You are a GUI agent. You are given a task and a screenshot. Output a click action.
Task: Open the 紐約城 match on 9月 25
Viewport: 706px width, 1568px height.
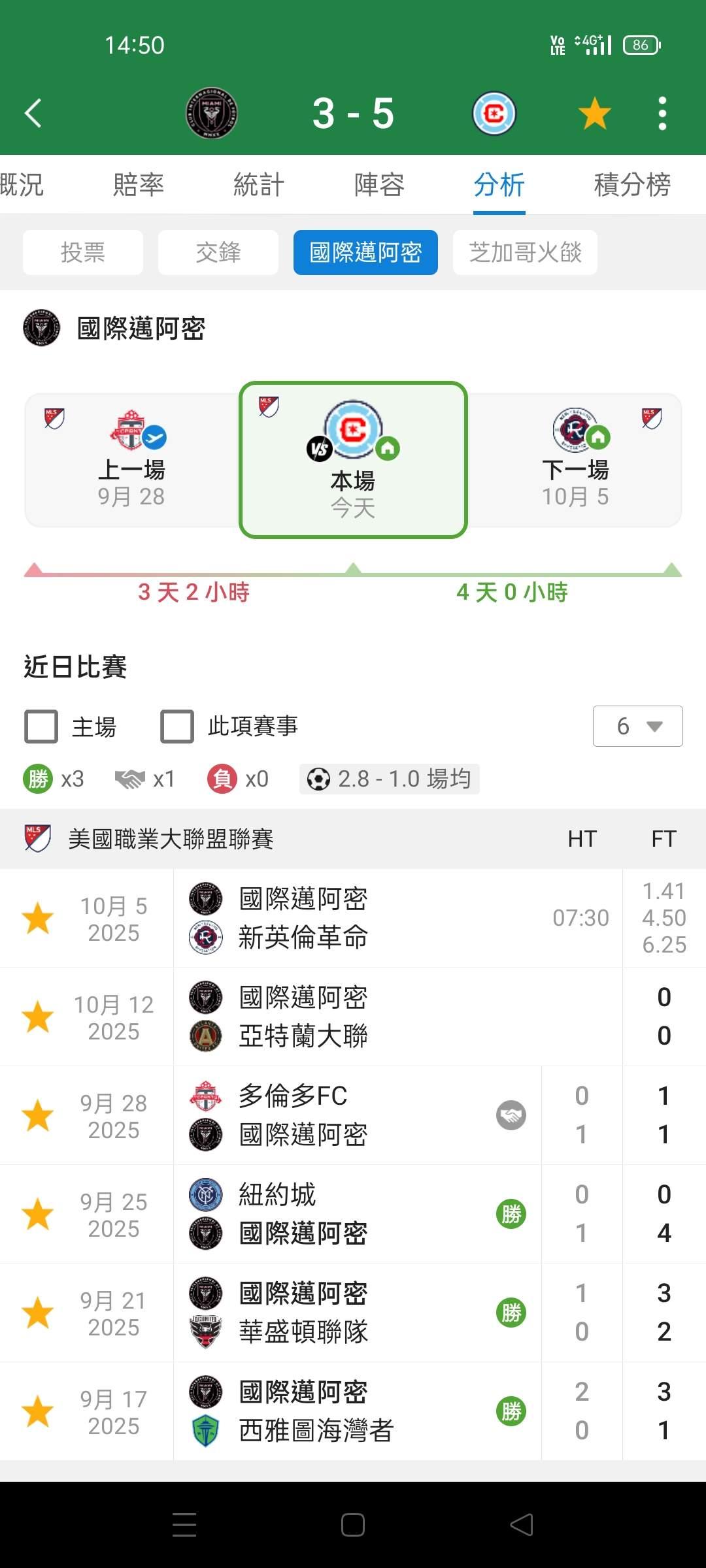tap(357, 1214)
